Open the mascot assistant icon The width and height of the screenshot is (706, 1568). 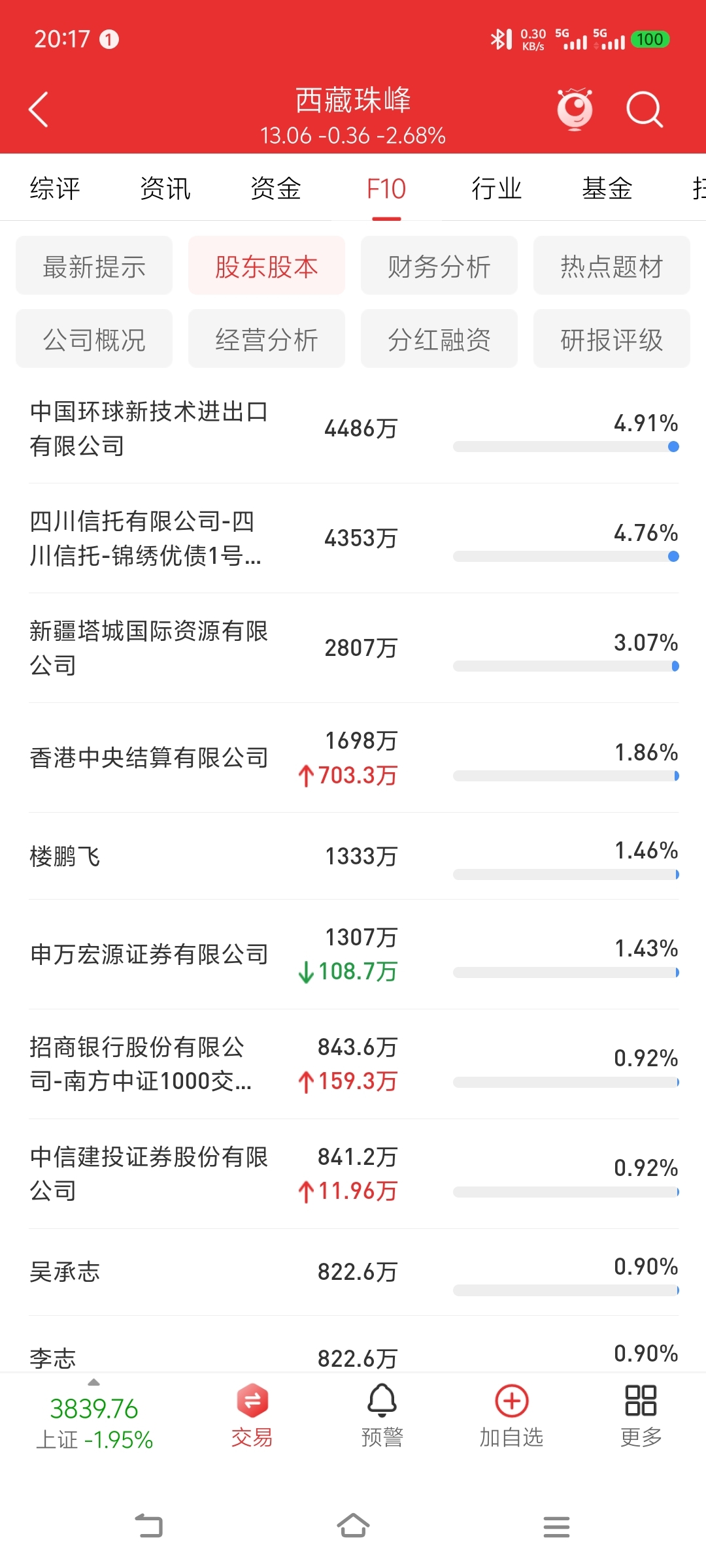pos(575,109)
